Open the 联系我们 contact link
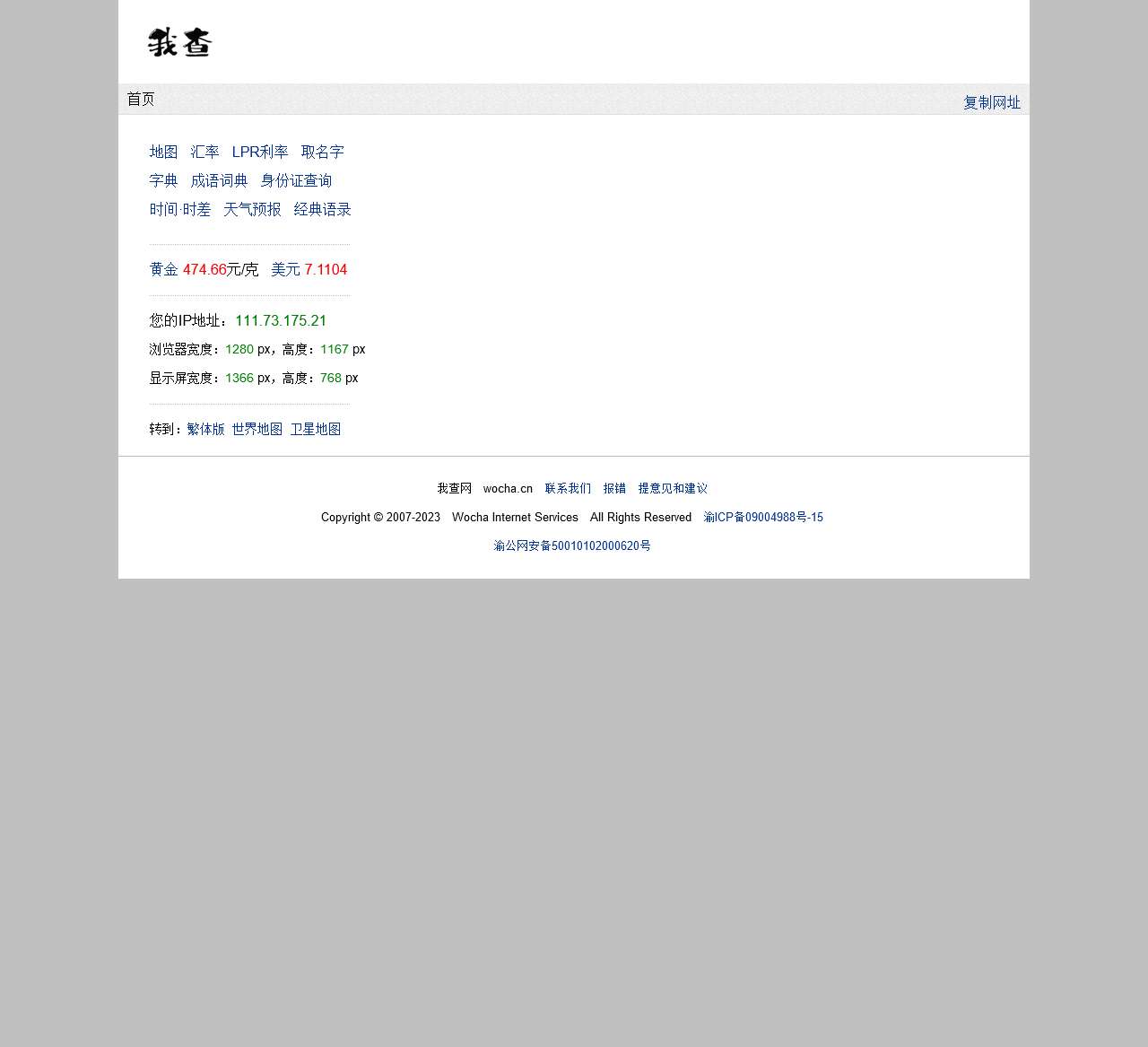This screenshot has height=1047, width=1148. 568,489
